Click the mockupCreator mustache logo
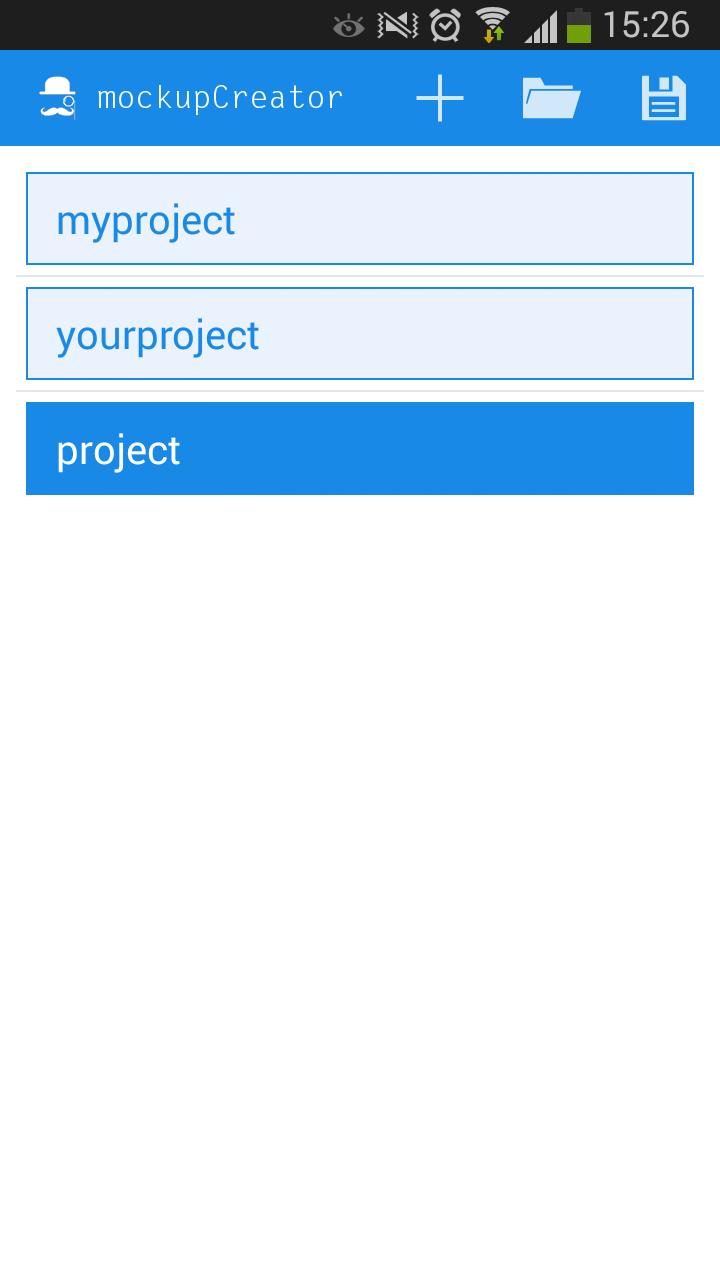The width and height of the screenshot is (720, 1280). coord(58,97)
